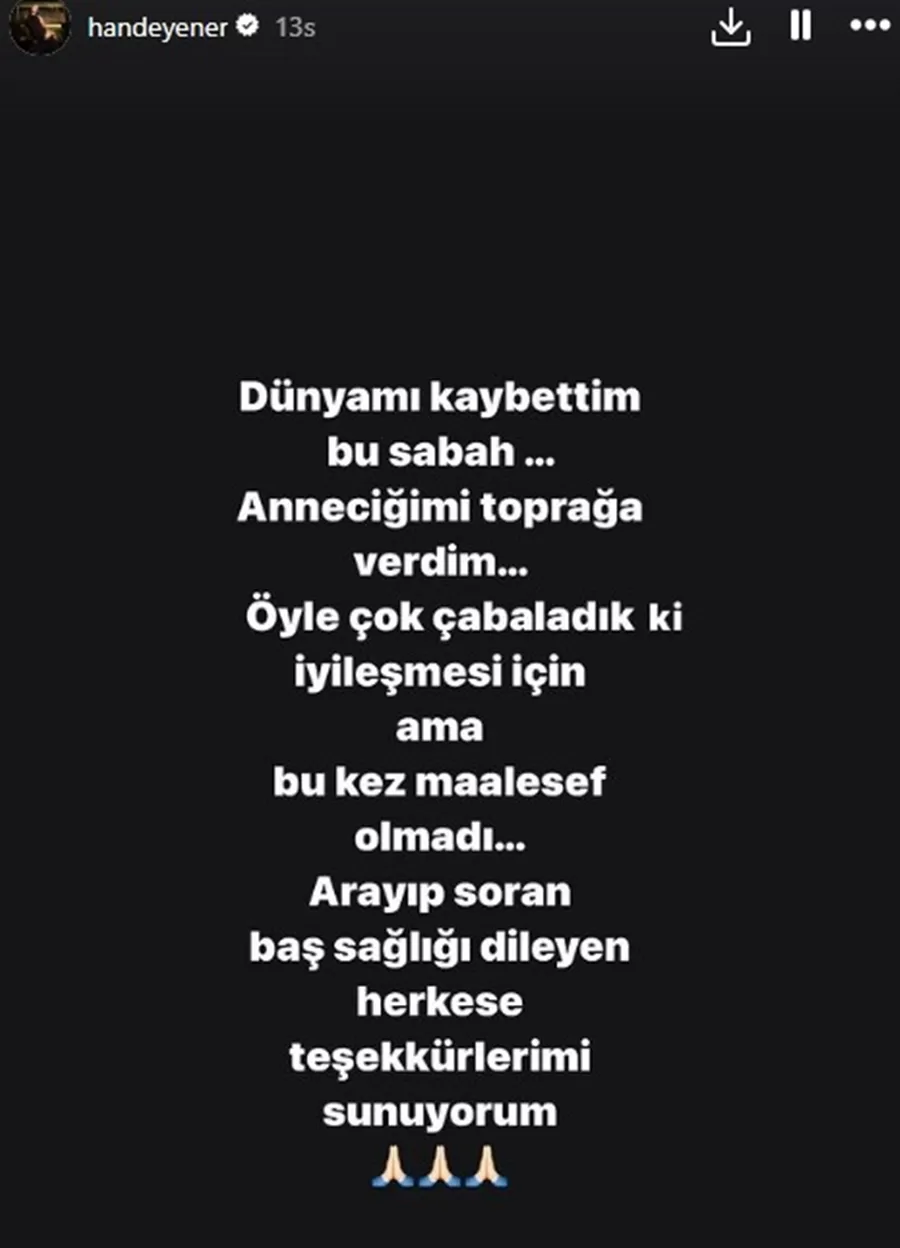Pause the story playback

click(800, 27)
